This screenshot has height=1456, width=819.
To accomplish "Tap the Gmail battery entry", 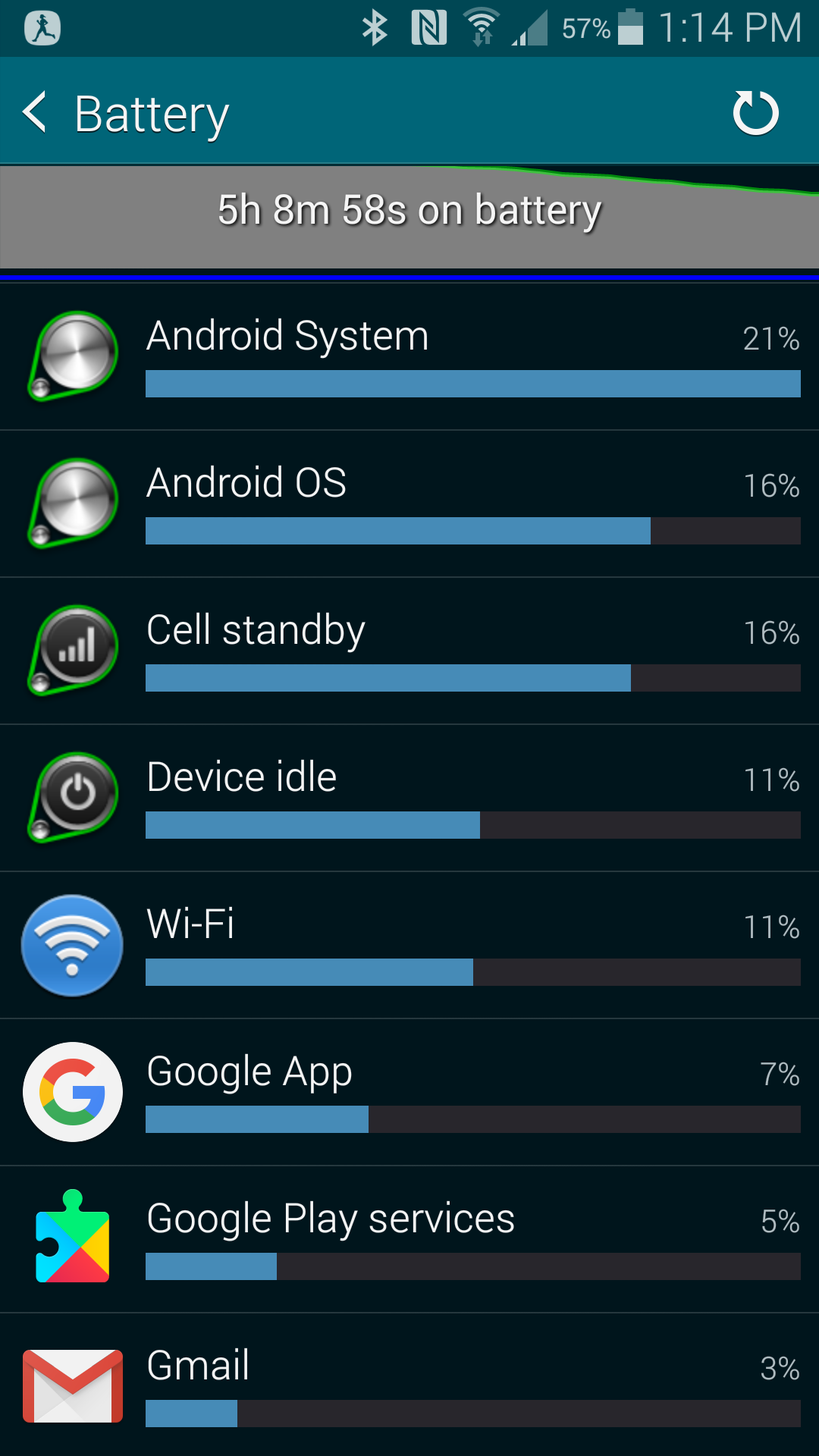I will (x=409, y=1385).
